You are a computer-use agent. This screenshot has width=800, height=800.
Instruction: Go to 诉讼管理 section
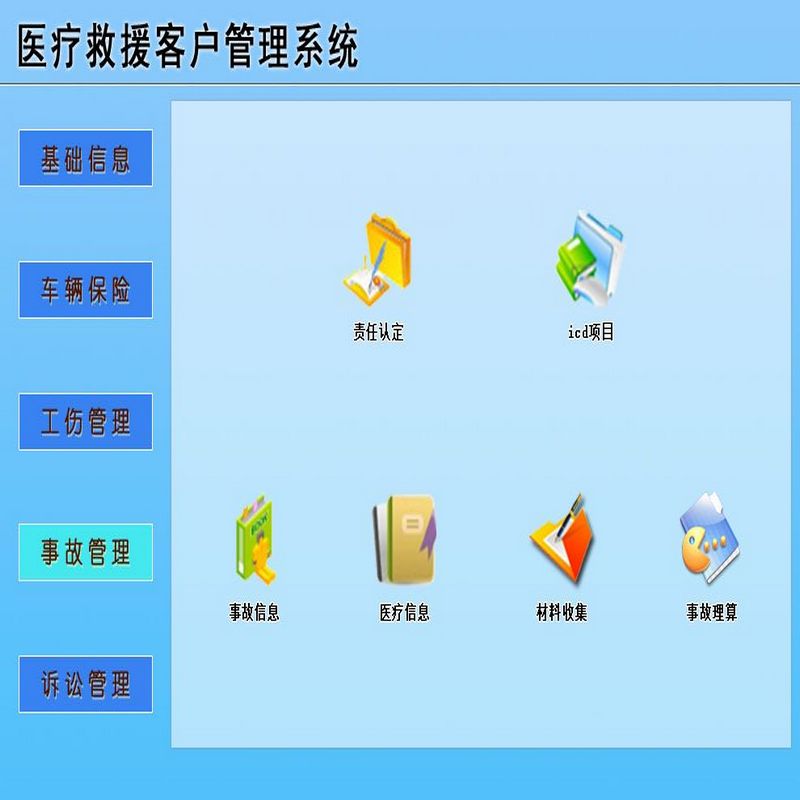coord(85,684)
